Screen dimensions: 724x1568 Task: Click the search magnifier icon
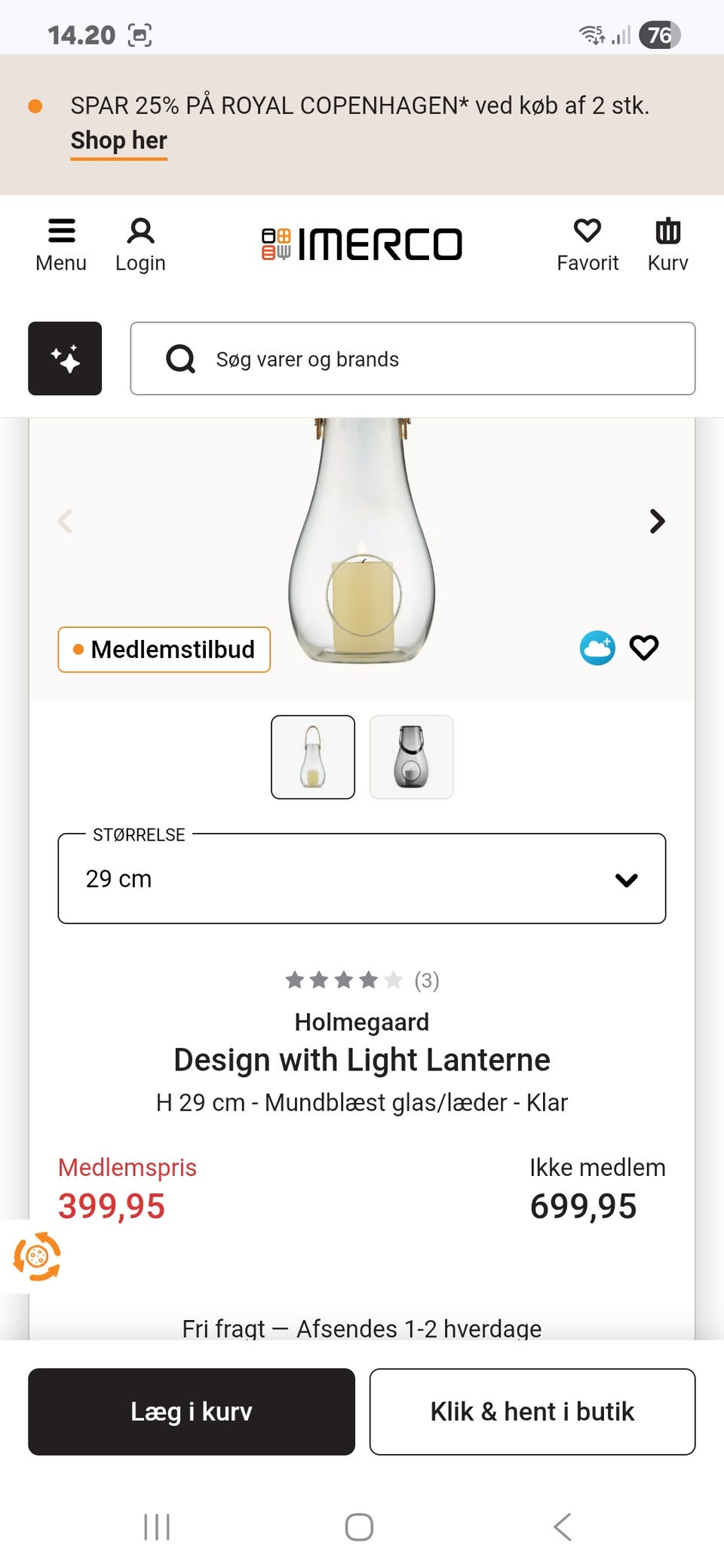point(179,359)
